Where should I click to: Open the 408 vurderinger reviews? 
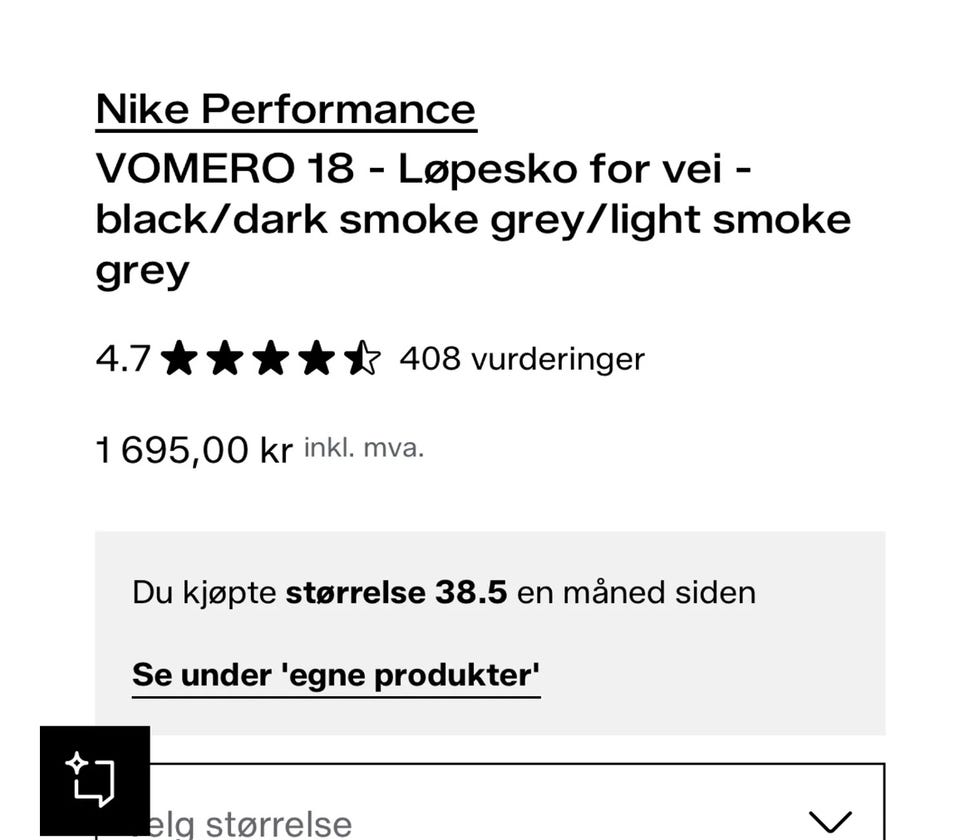click(521, 358)
